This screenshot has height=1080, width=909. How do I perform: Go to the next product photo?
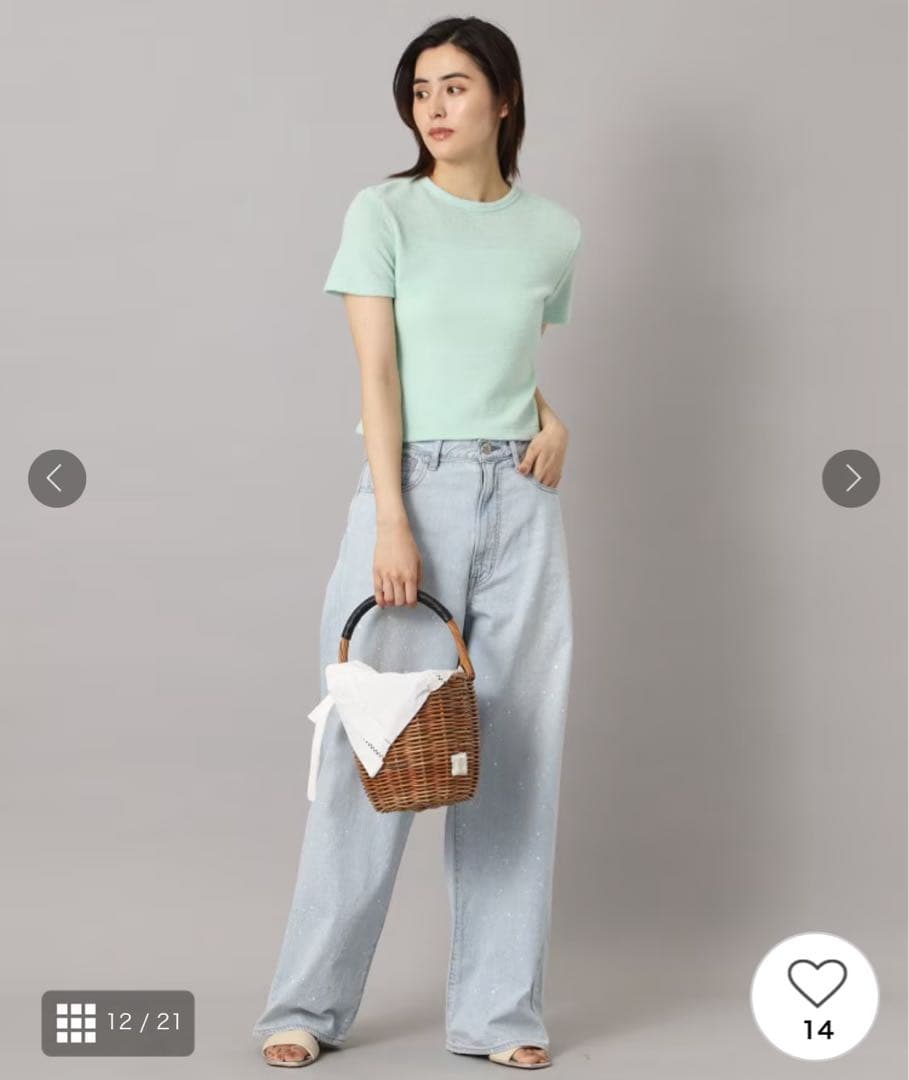click(851, 478)
